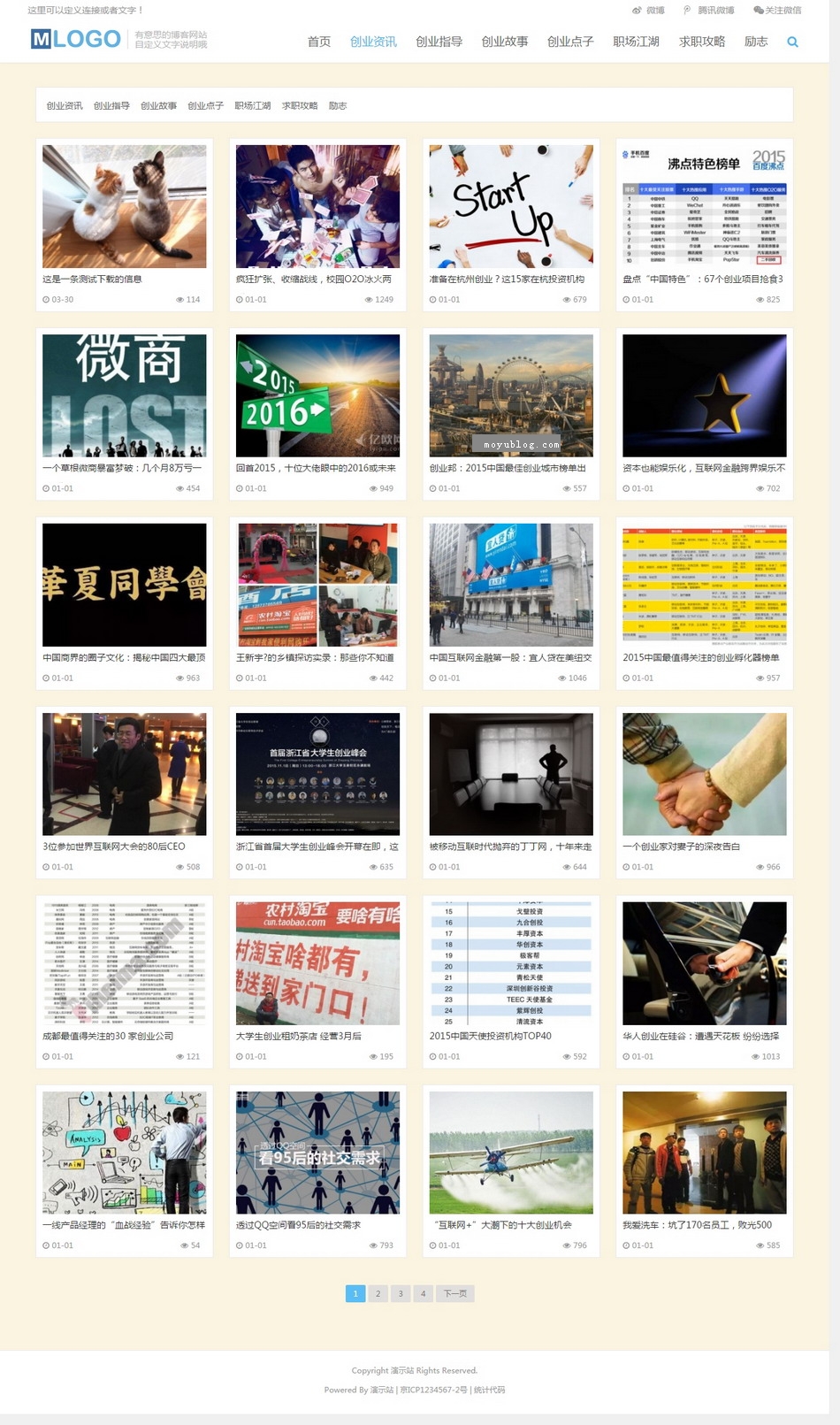Viewport: 840px width, 1425px height.
Task: Go to page 2 of the list
Action: 378,1293
